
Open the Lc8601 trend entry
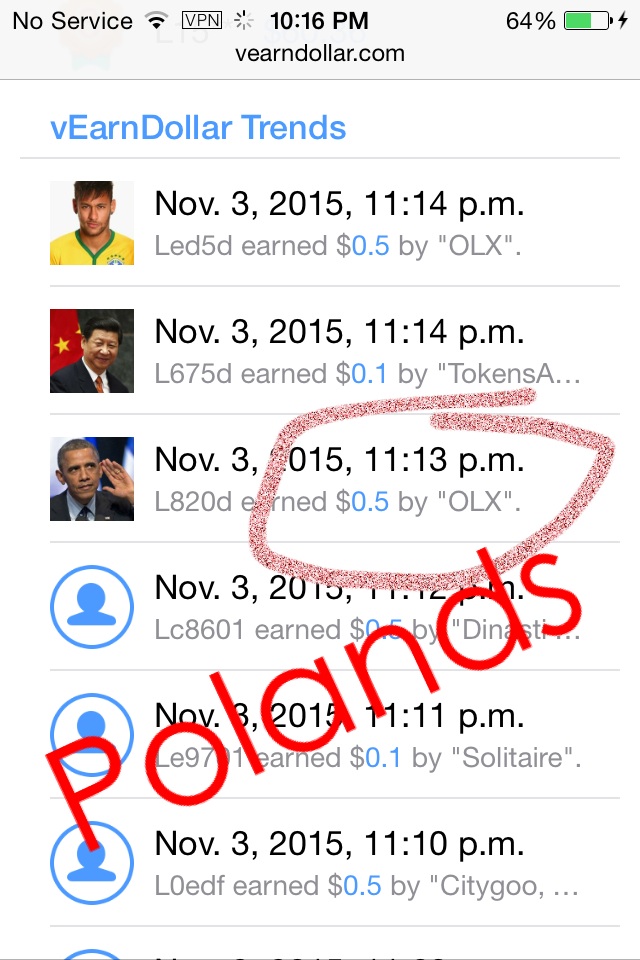(x=338, y=607)
